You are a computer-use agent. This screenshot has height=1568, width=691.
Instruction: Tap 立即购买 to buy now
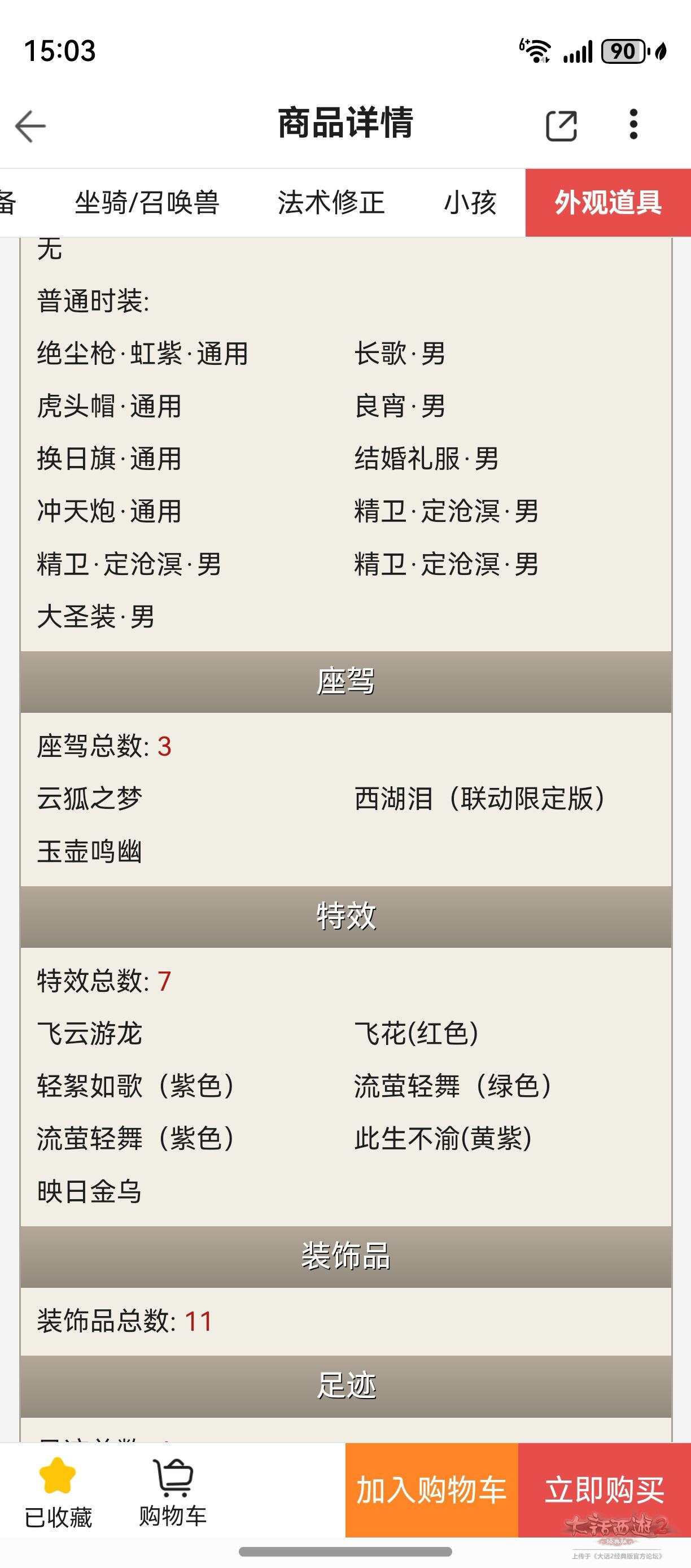click(x=604, y=1489)
